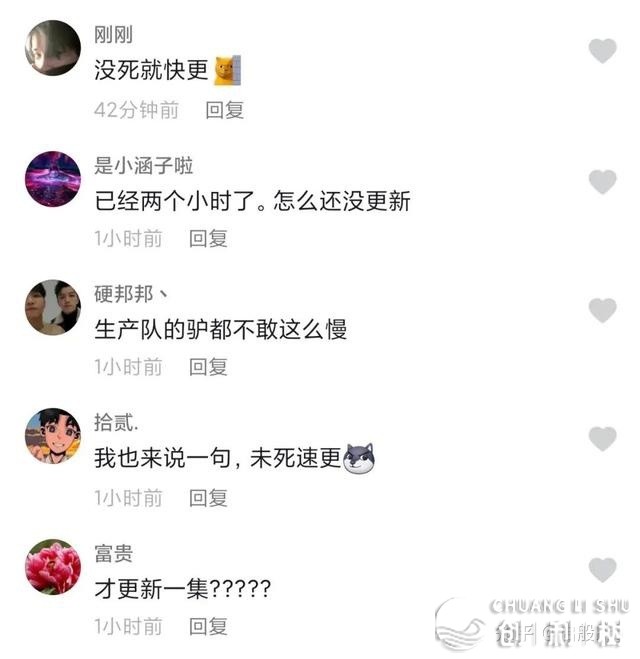This screenshot has height=659, width=640.
Task: Reply to 硬邦邦's comment
Action: click(x=209, y=367)
